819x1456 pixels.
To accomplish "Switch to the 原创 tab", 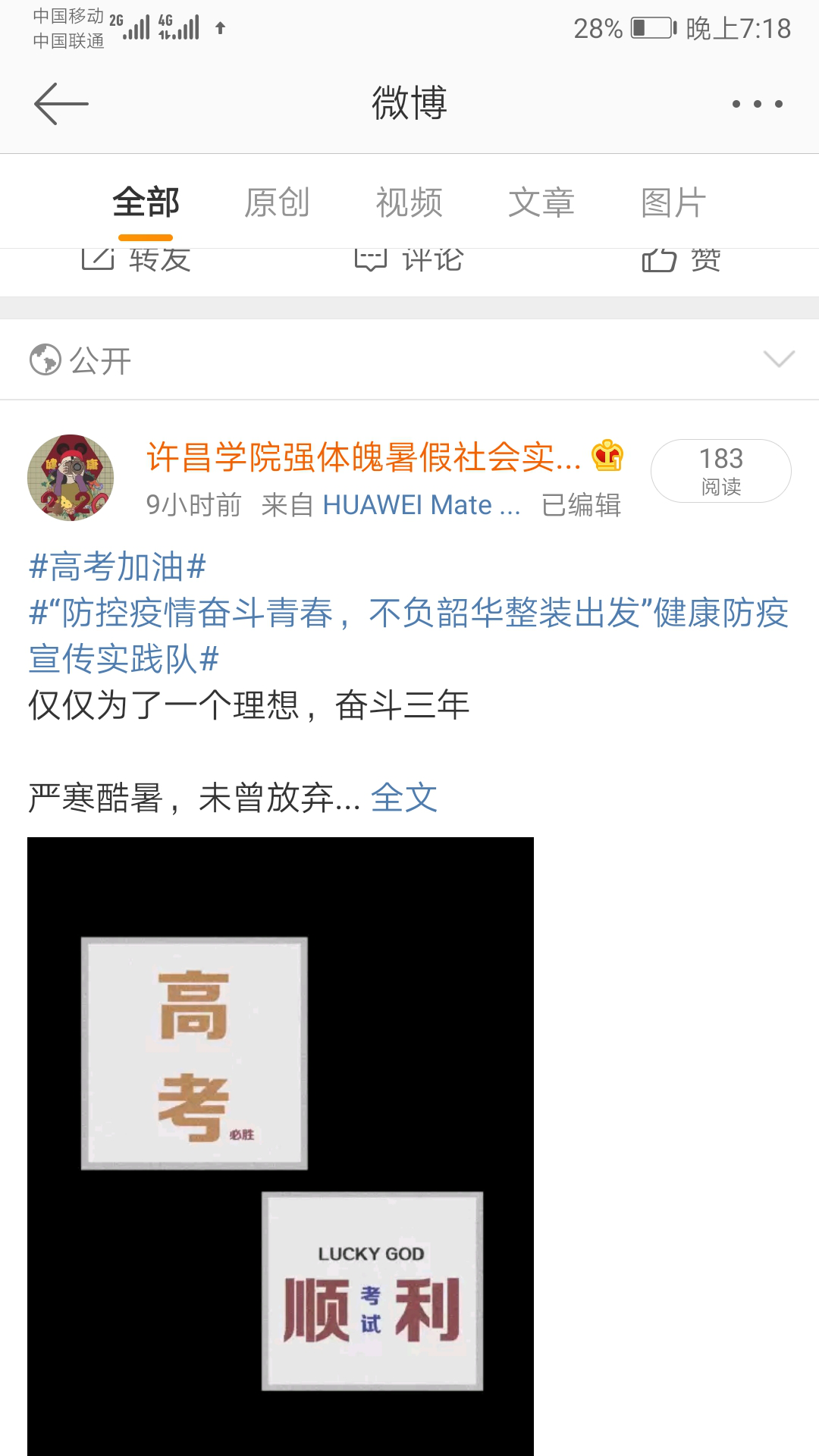I will pyautogui.click(x=277, y=203).
